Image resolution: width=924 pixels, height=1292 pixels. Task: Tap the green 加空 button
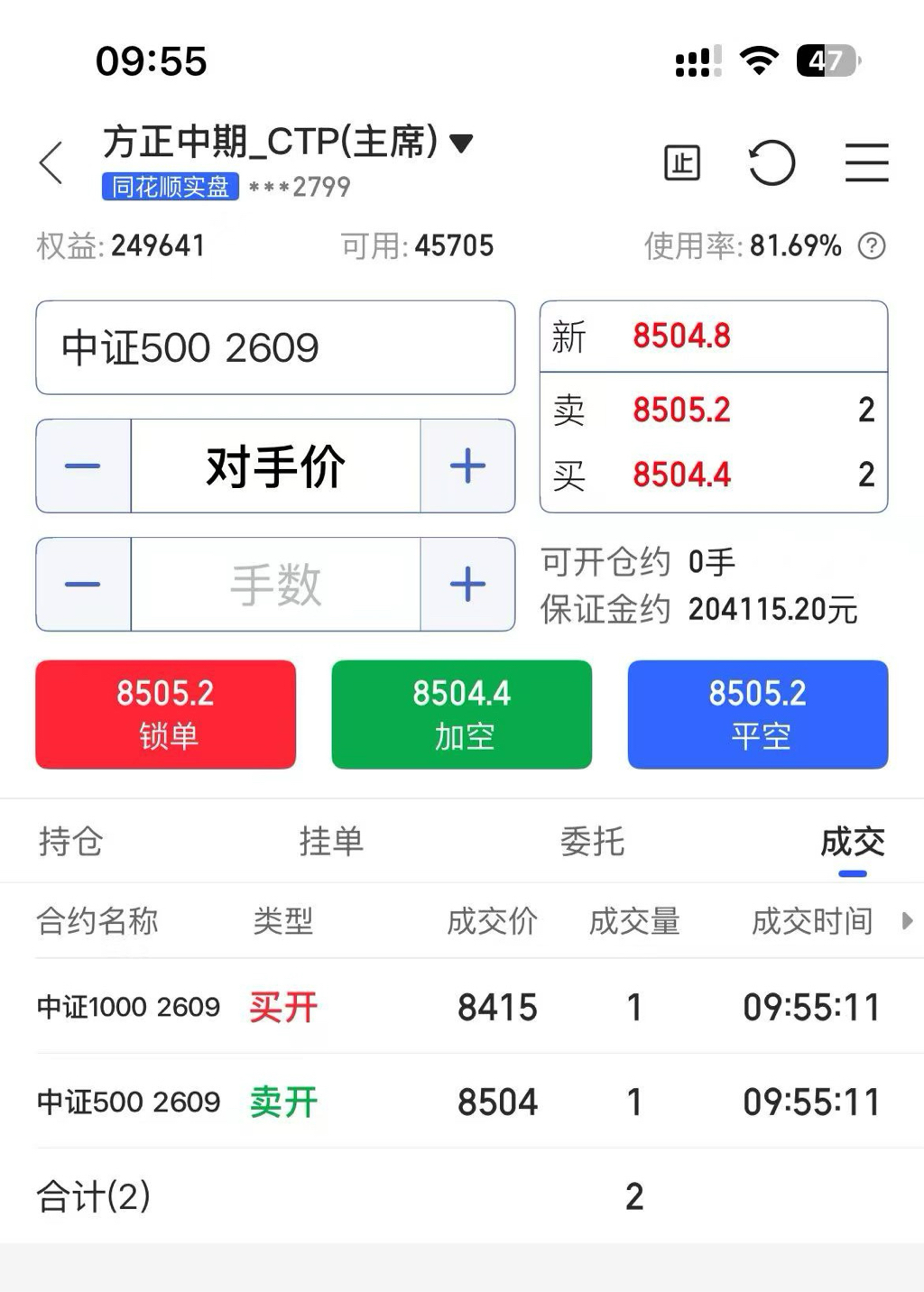point(462,715)
